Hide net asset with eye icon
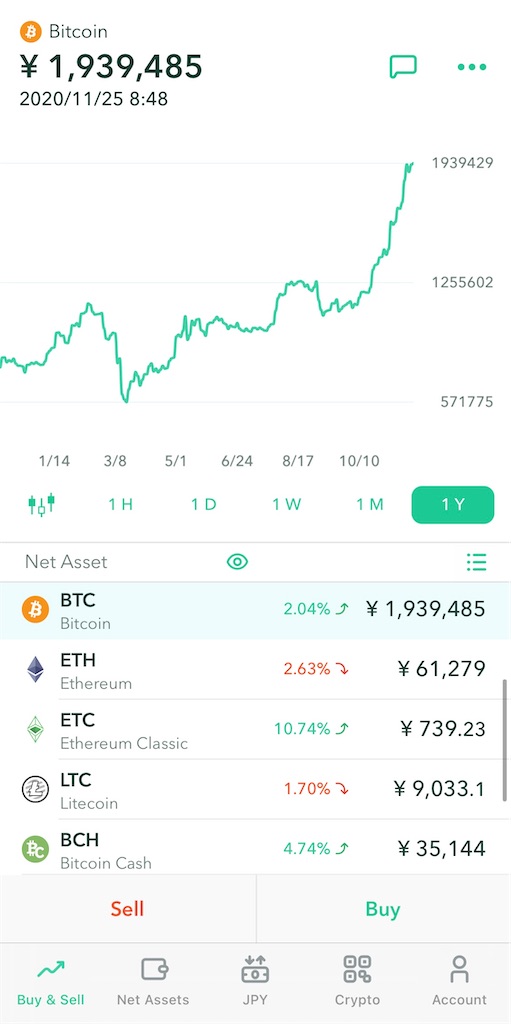Screen dimensions: 511x1024 [237, 562]
